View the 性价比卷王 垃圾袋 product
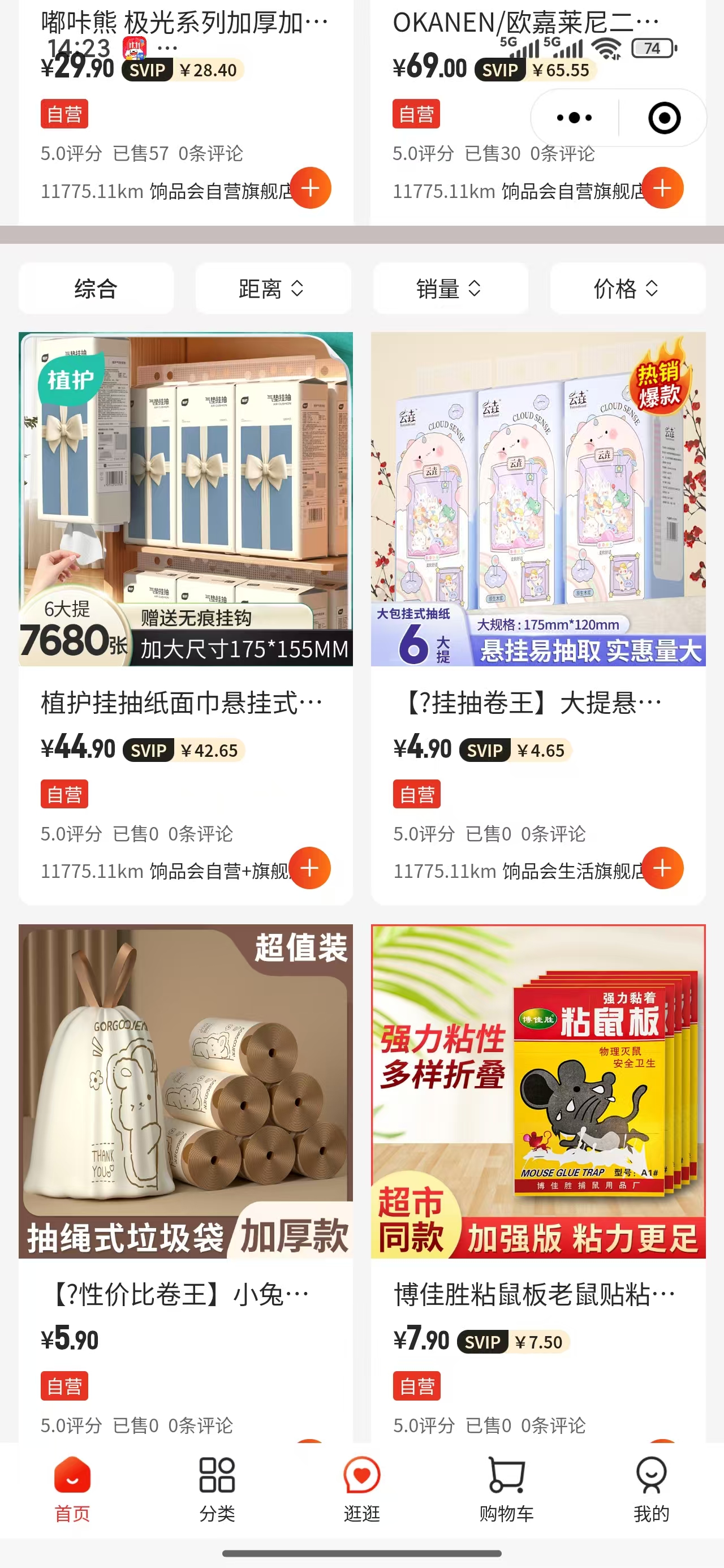This screenshot has height=1568, width=724. tap(186, 1091)
